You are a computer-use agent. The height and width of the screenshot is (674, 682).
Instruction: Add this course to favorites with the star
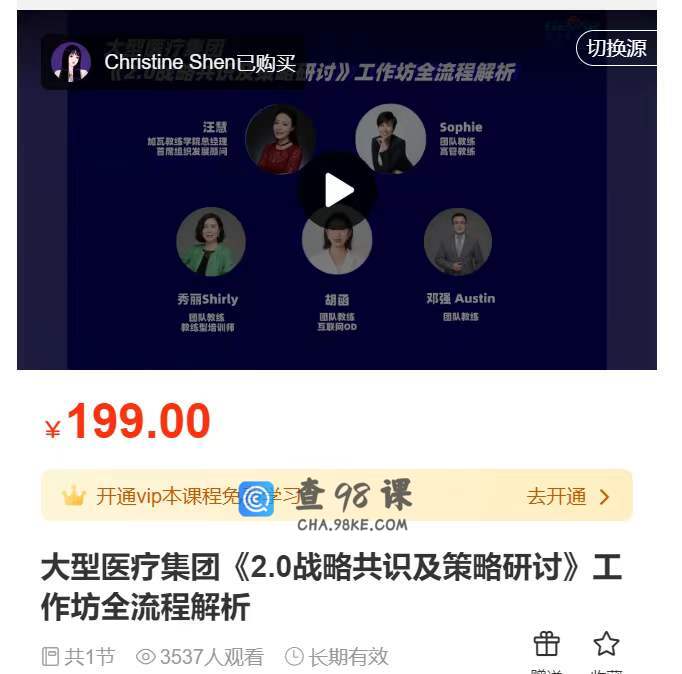(x=606, y=645)
